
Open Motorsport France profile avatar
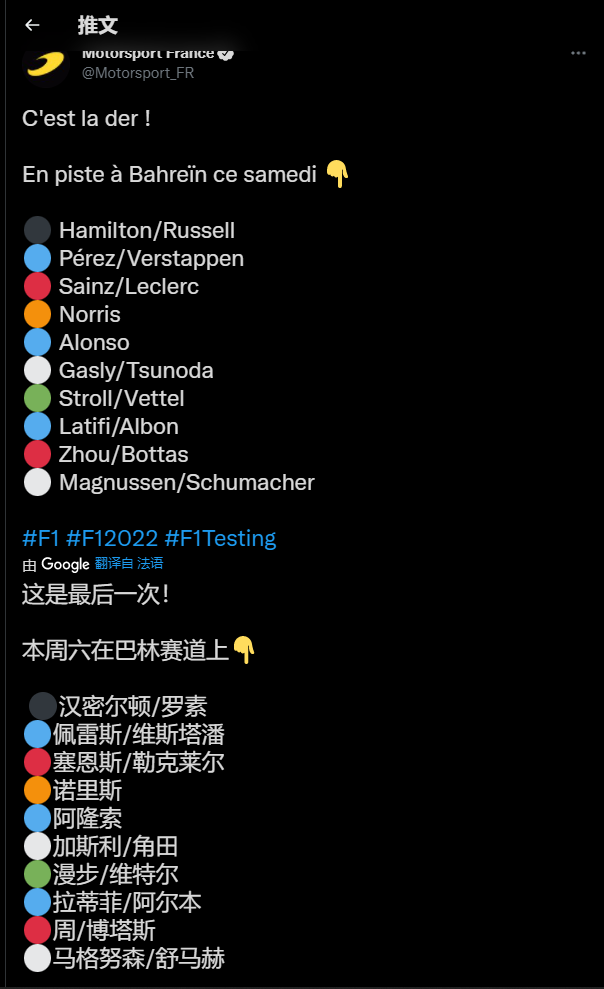45,65
